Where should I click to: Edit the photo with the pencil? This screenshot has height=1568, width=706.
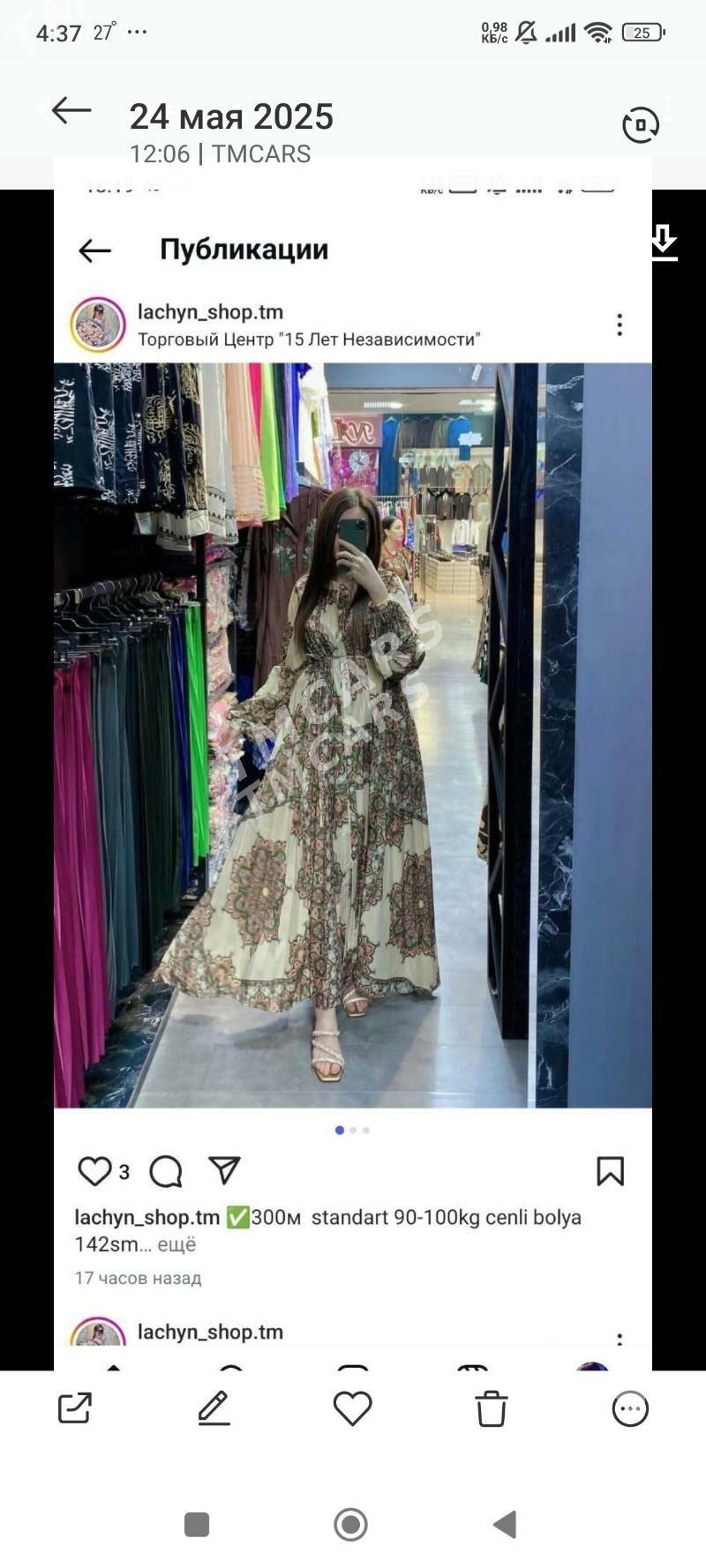[214, 1408]
